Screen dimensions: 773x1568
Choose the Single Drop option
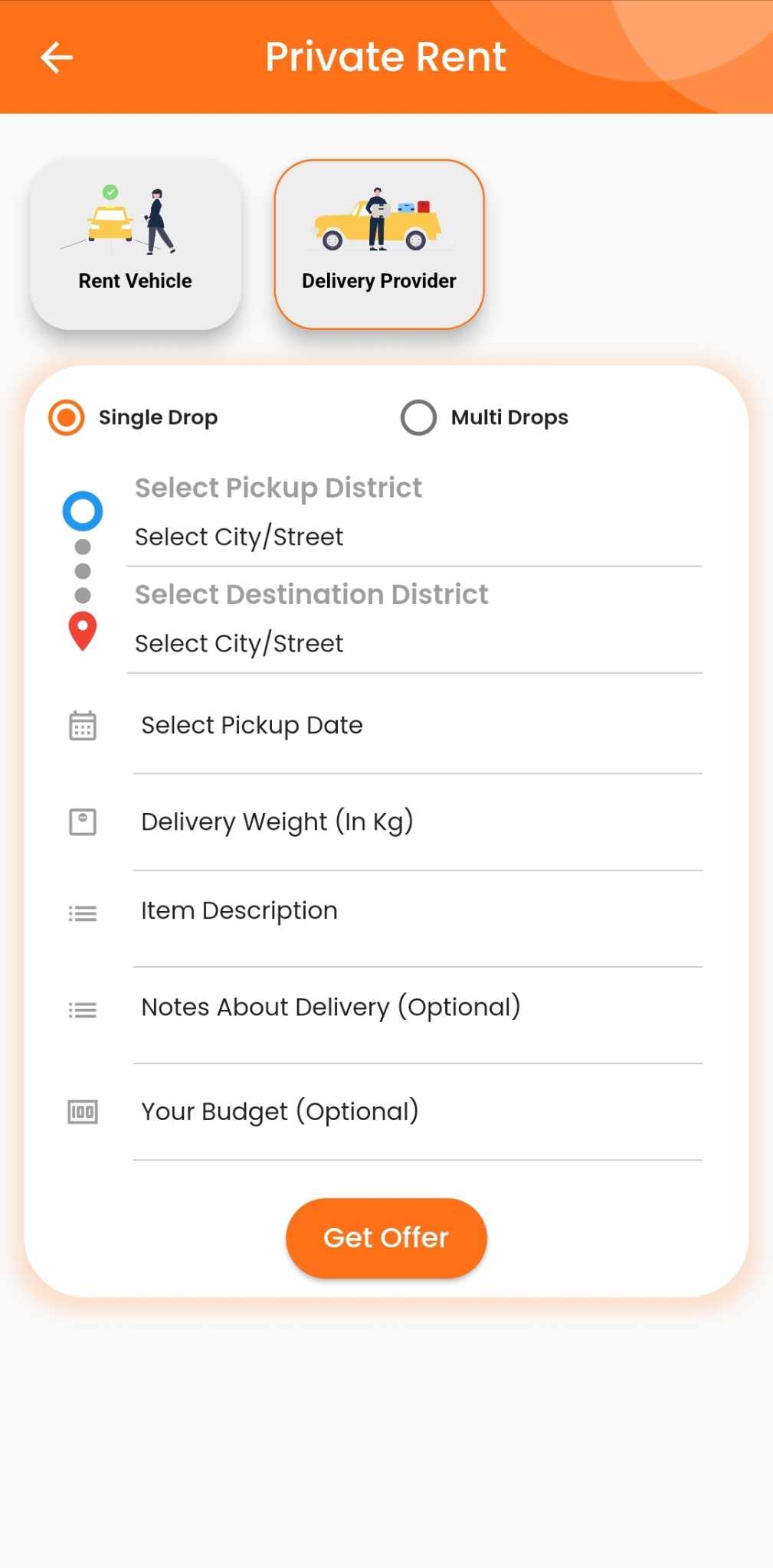(x=134, y=417)
